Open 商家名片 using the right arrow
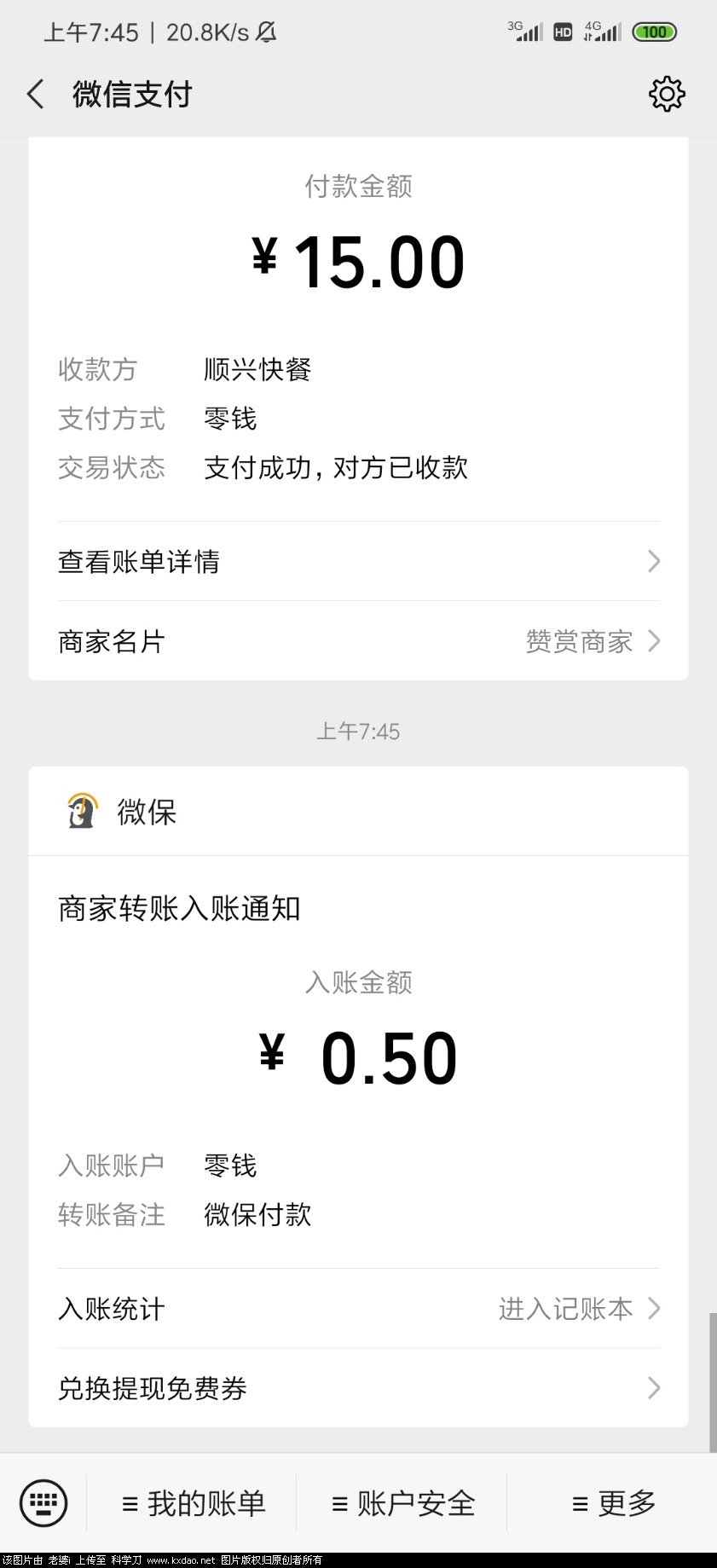 [x=654, y=640]
